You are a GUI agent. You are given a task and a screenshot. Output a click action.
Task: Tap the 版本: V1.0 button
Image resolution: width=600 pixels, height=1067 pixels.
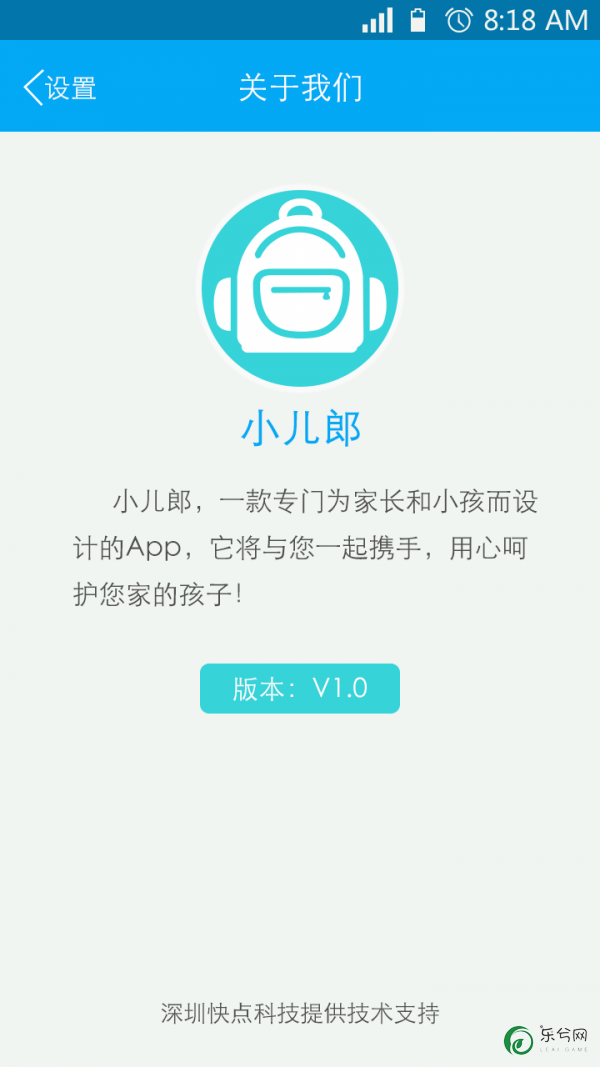(299, 689)
